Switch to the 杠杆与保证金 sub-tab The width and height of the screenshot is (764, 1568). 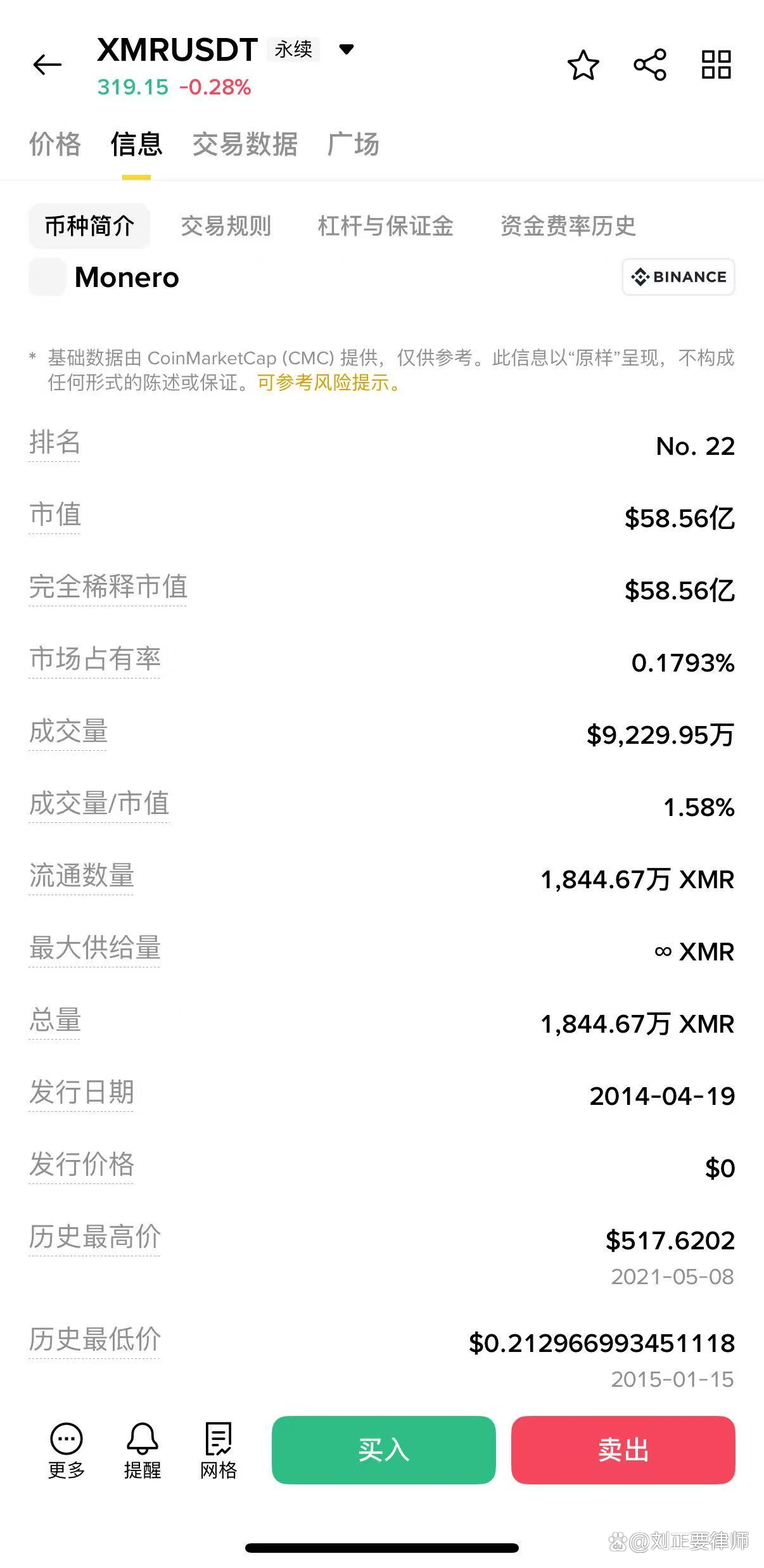coord(386,226)
